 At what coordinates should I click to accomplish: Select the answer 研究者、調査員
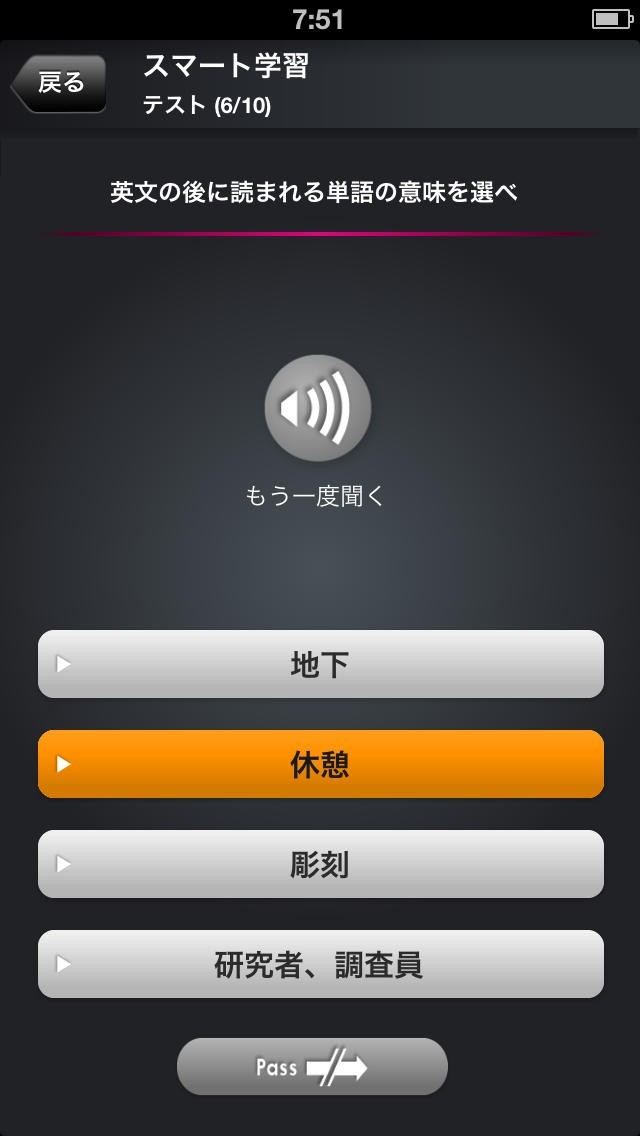point(320,964)
